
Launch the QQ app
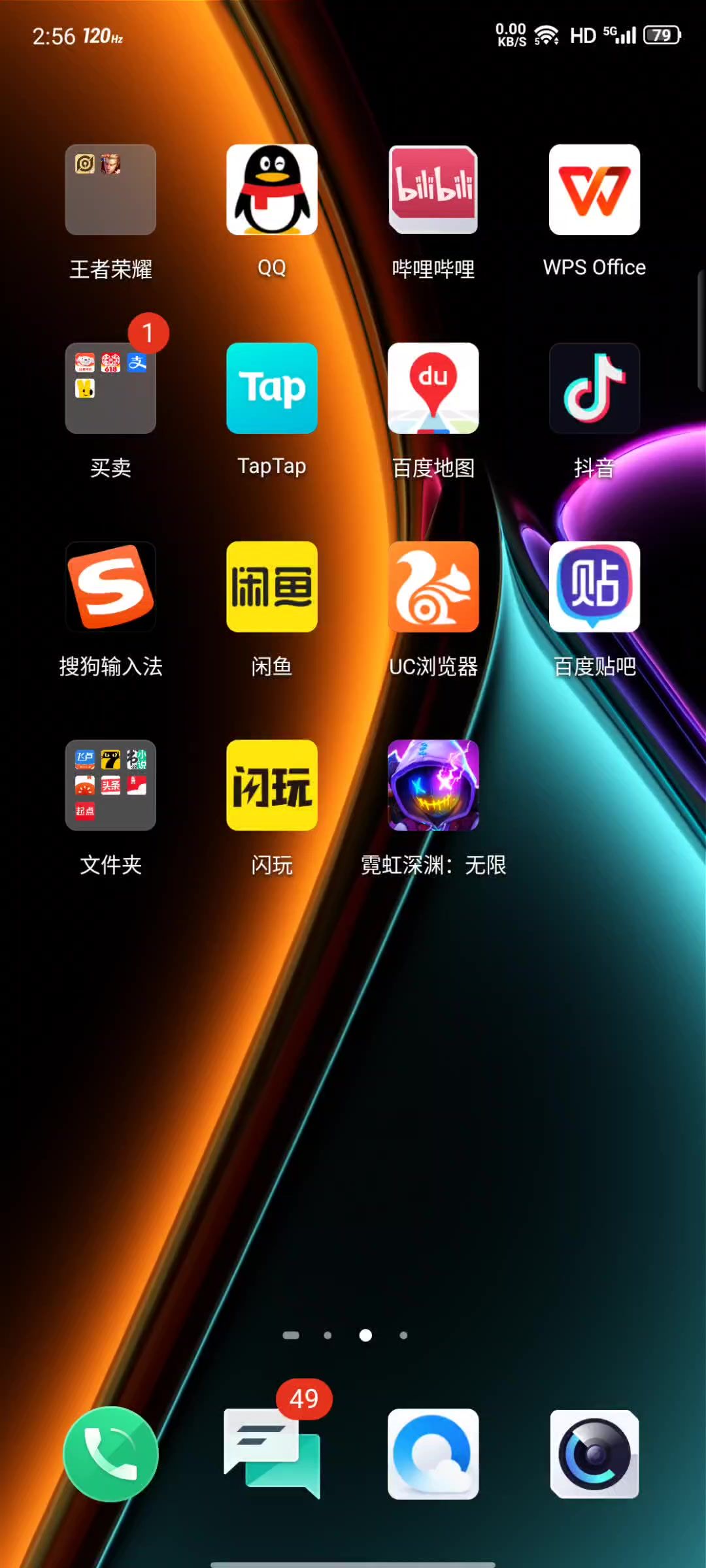pos(272,189)
